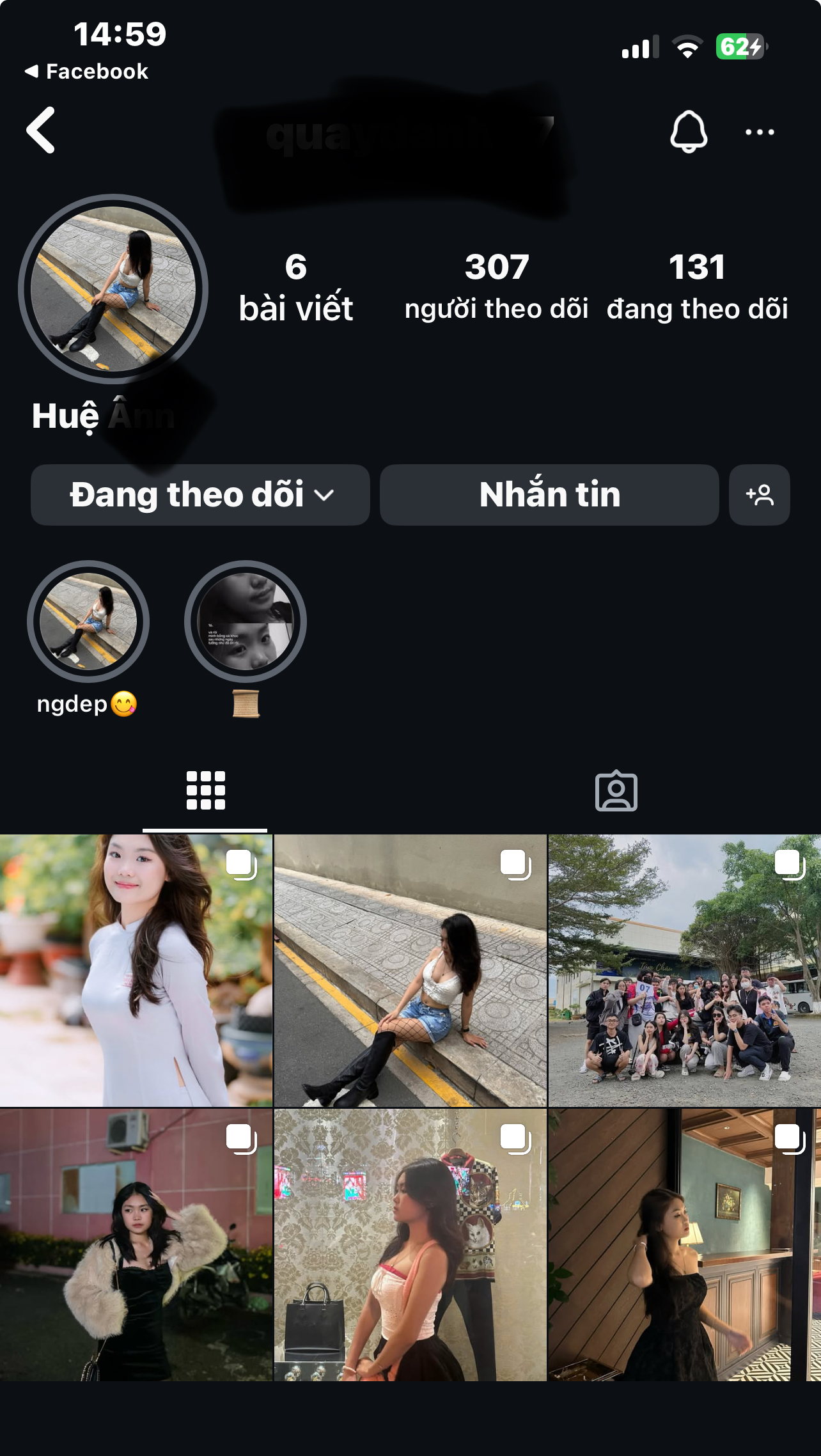Image resolution: width=821 pixels, height=1456 pixels.
Task: Open the sidewalk sitting photo post
Action: [410, 970]
